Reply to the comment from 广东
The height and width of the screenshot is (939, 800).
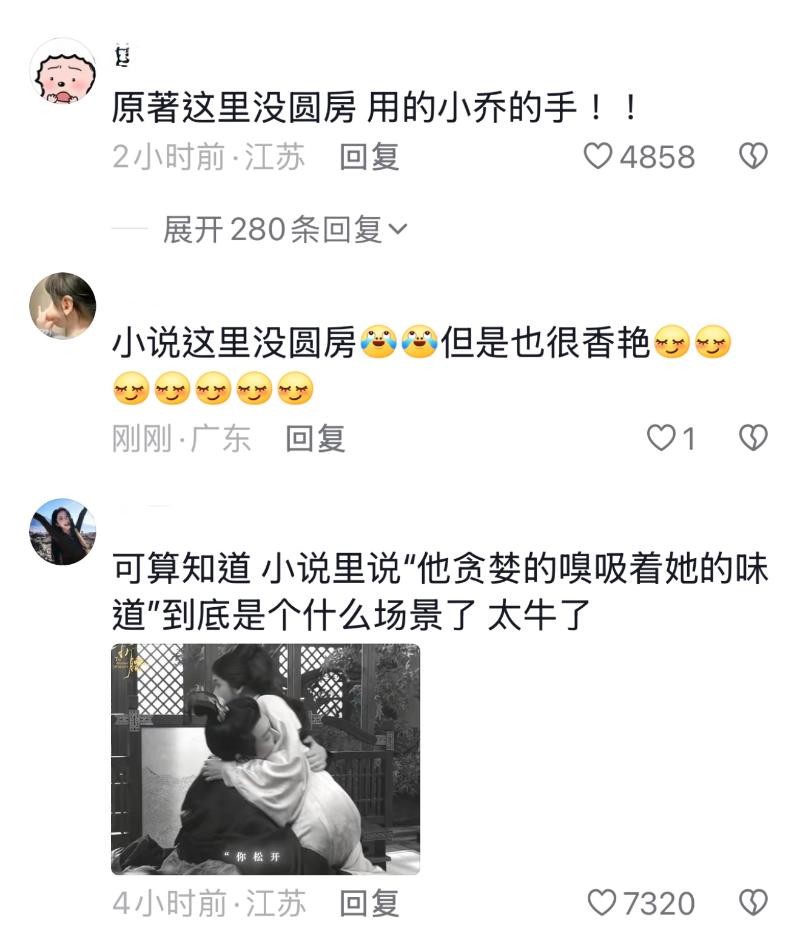pyautogui.click(x=315, y=438)
